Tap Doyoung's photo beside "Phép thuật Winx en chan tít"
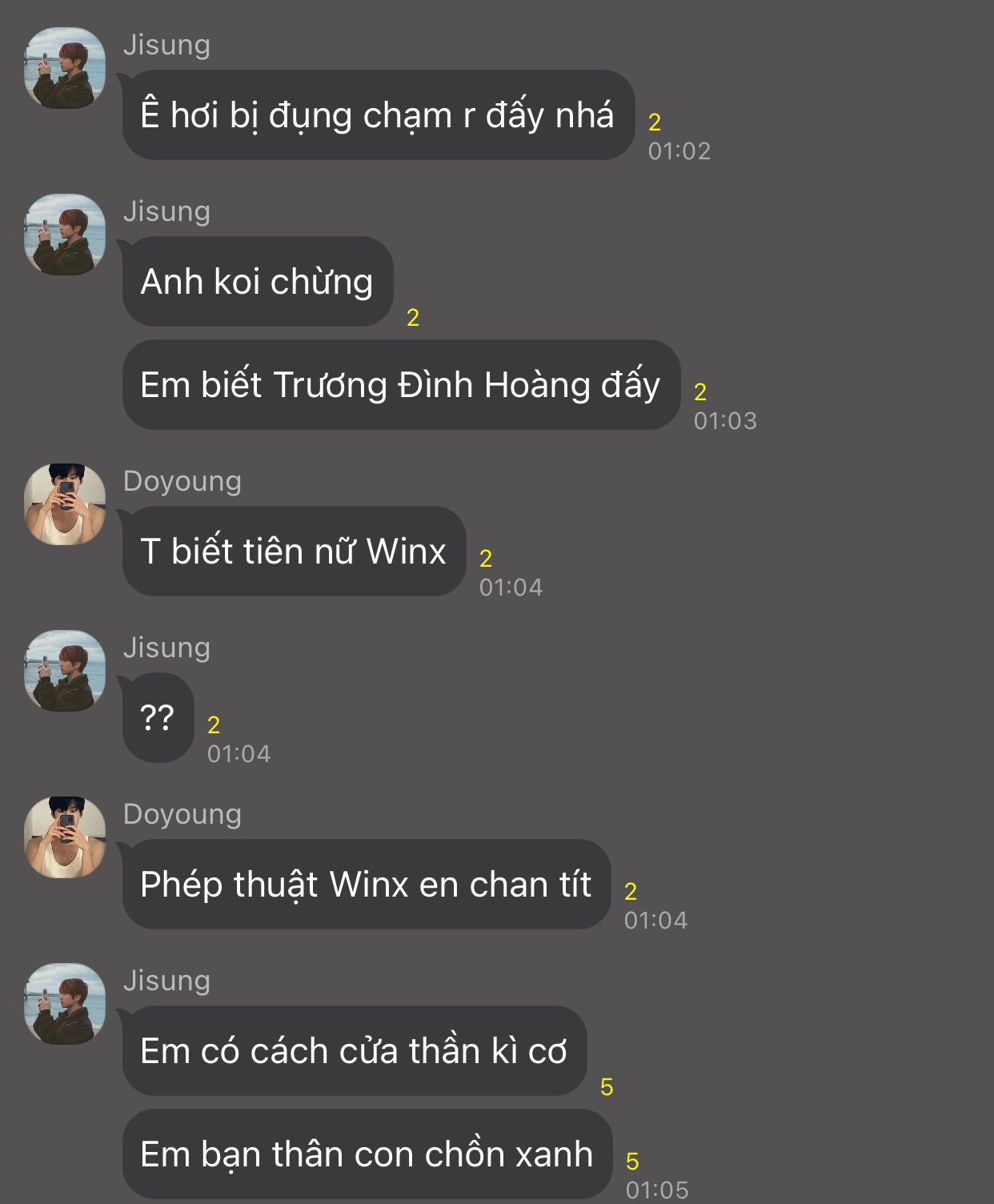 click(x=65, y=837)
